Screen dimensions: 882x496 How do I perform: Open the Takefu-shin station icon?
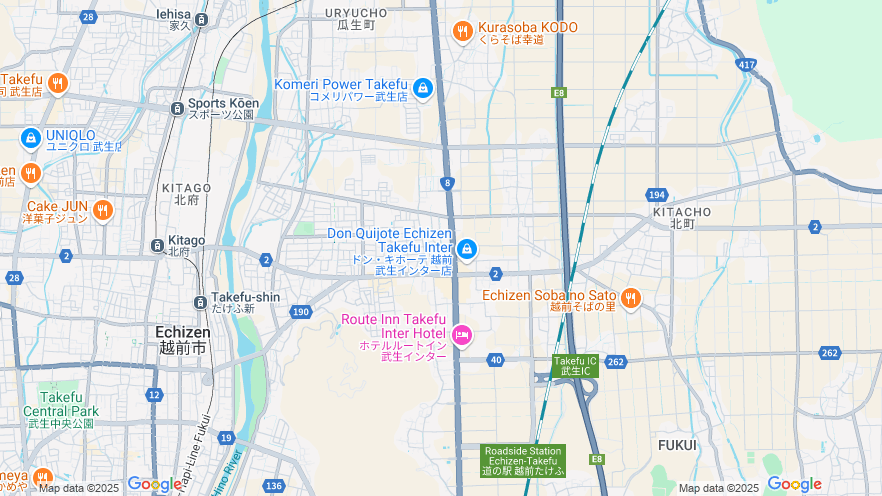tap(200, 302)
